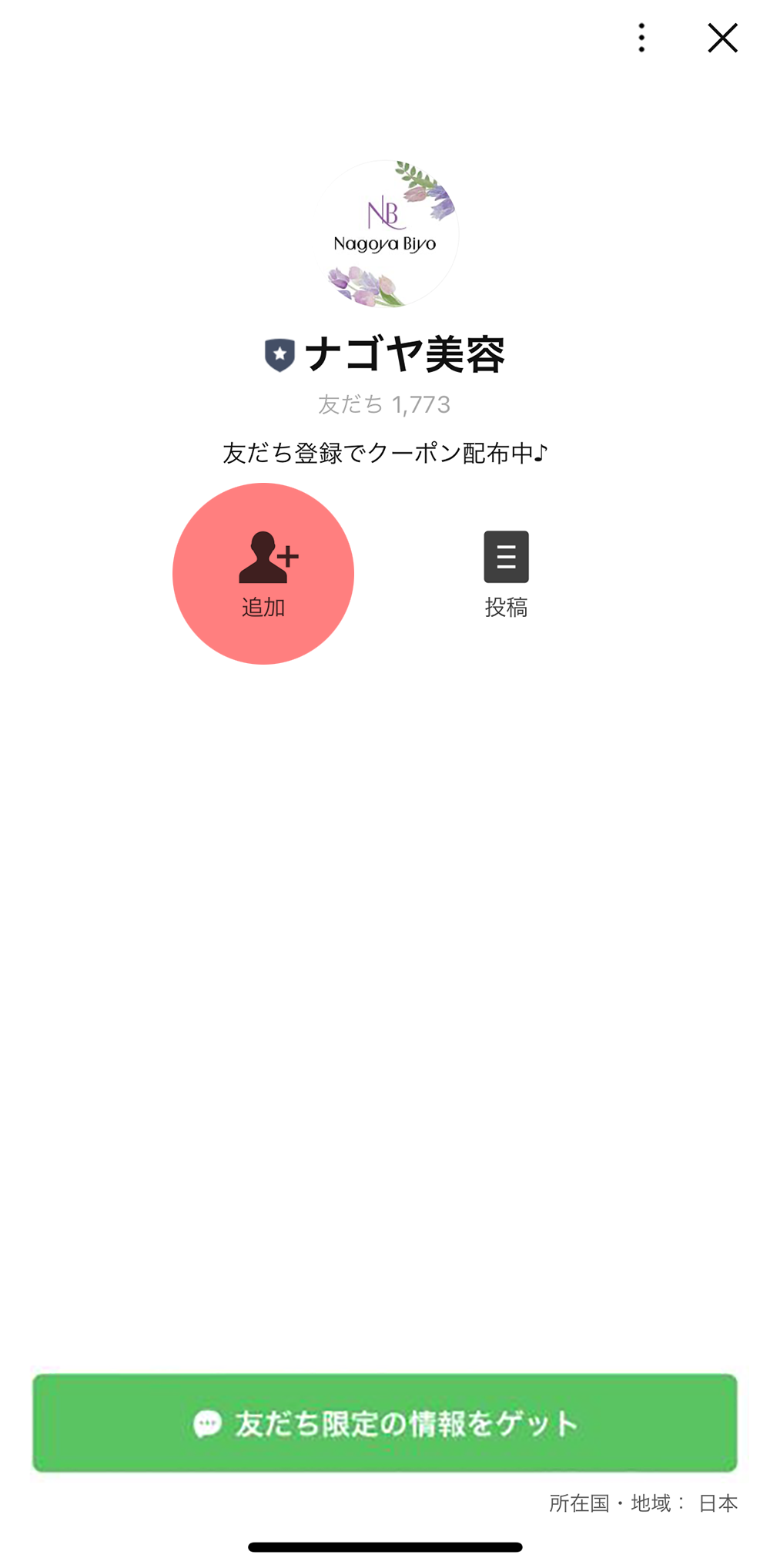
Task: Tap the verified badge shield icon
Action: pos(280,353)
